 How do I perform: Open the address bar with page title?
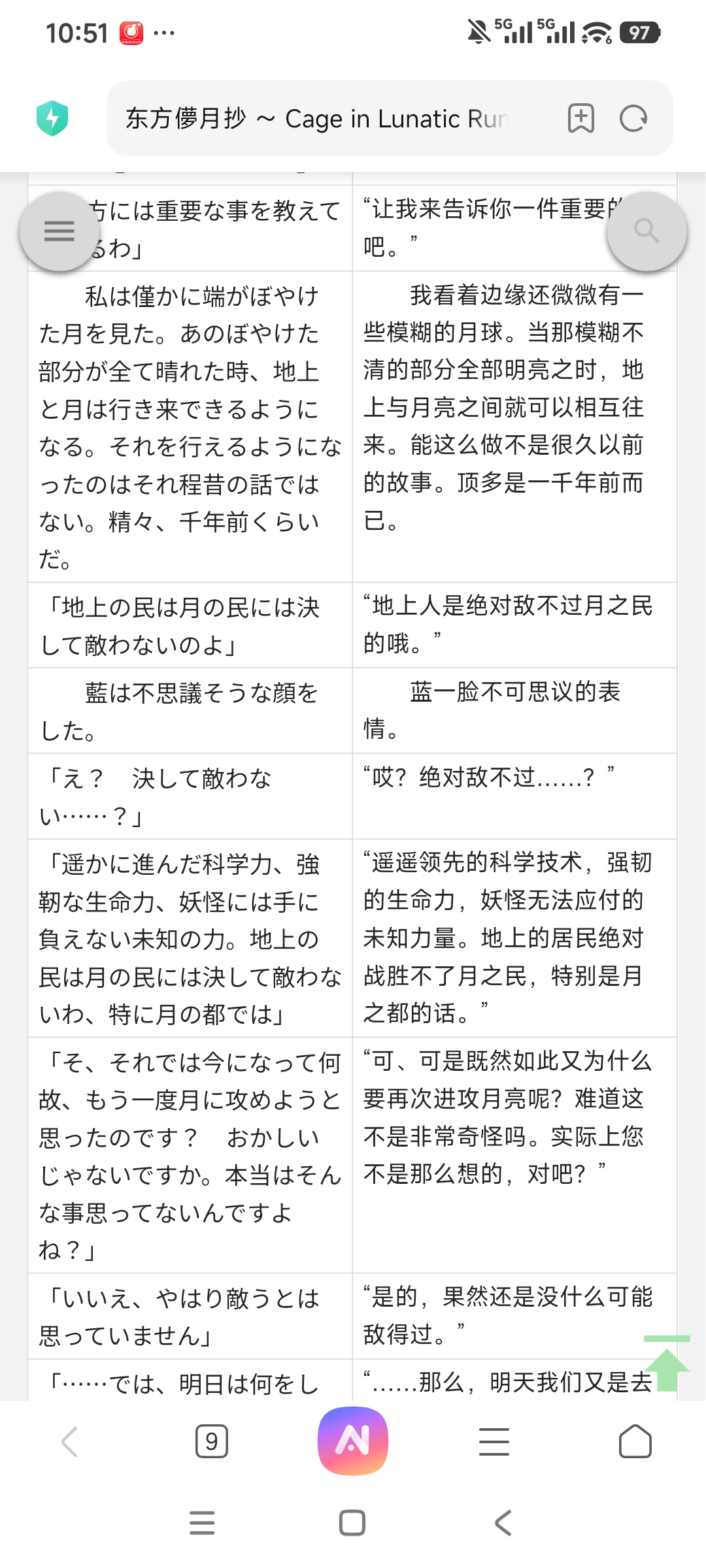coord(317,119)
